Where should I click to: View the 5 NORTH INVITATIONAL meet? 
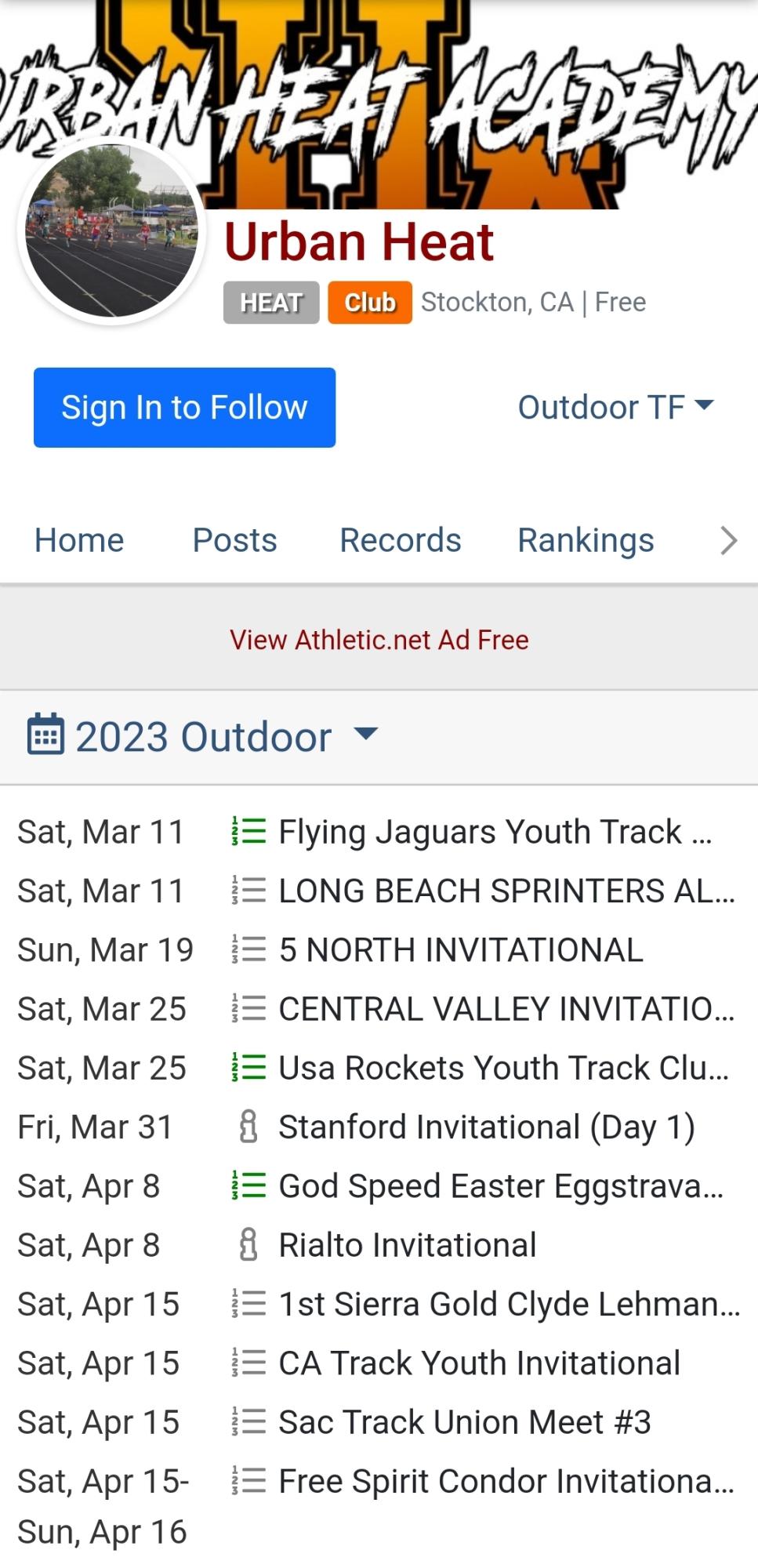[x=461, y=950]
